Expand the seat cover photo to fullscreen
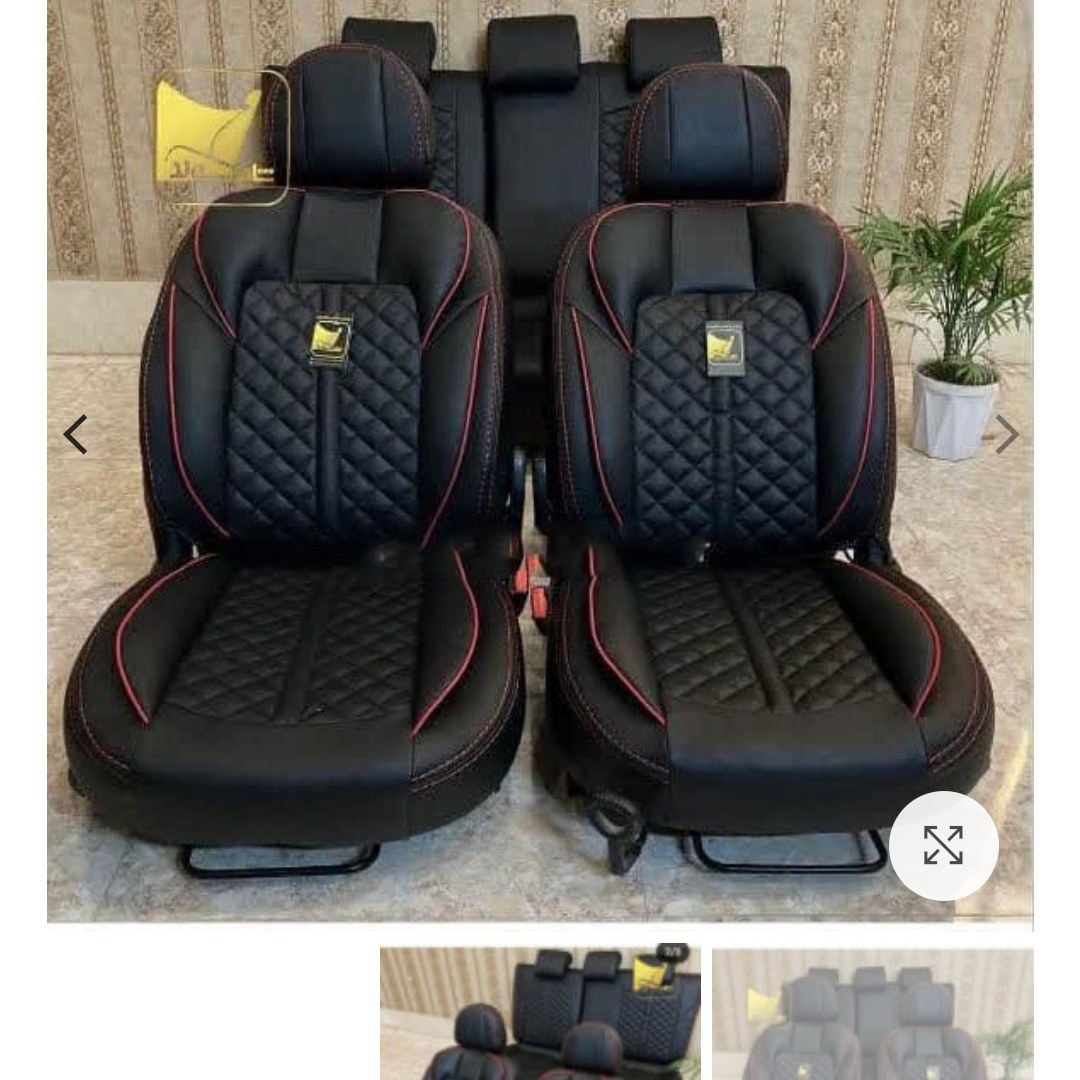 tap(943, 846)
